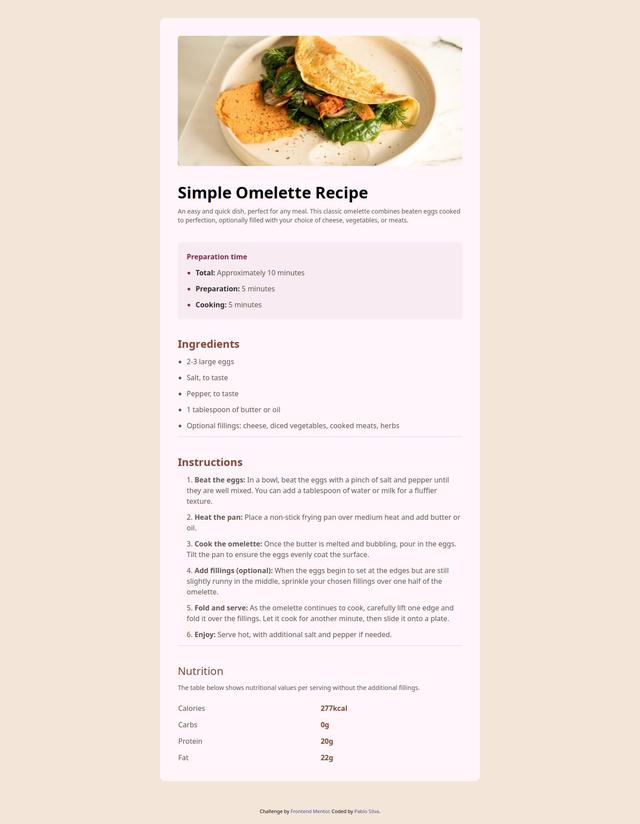640x824 pixels.
Task: Visit Pablo Silva's profile link
Action: click(366, 811)
